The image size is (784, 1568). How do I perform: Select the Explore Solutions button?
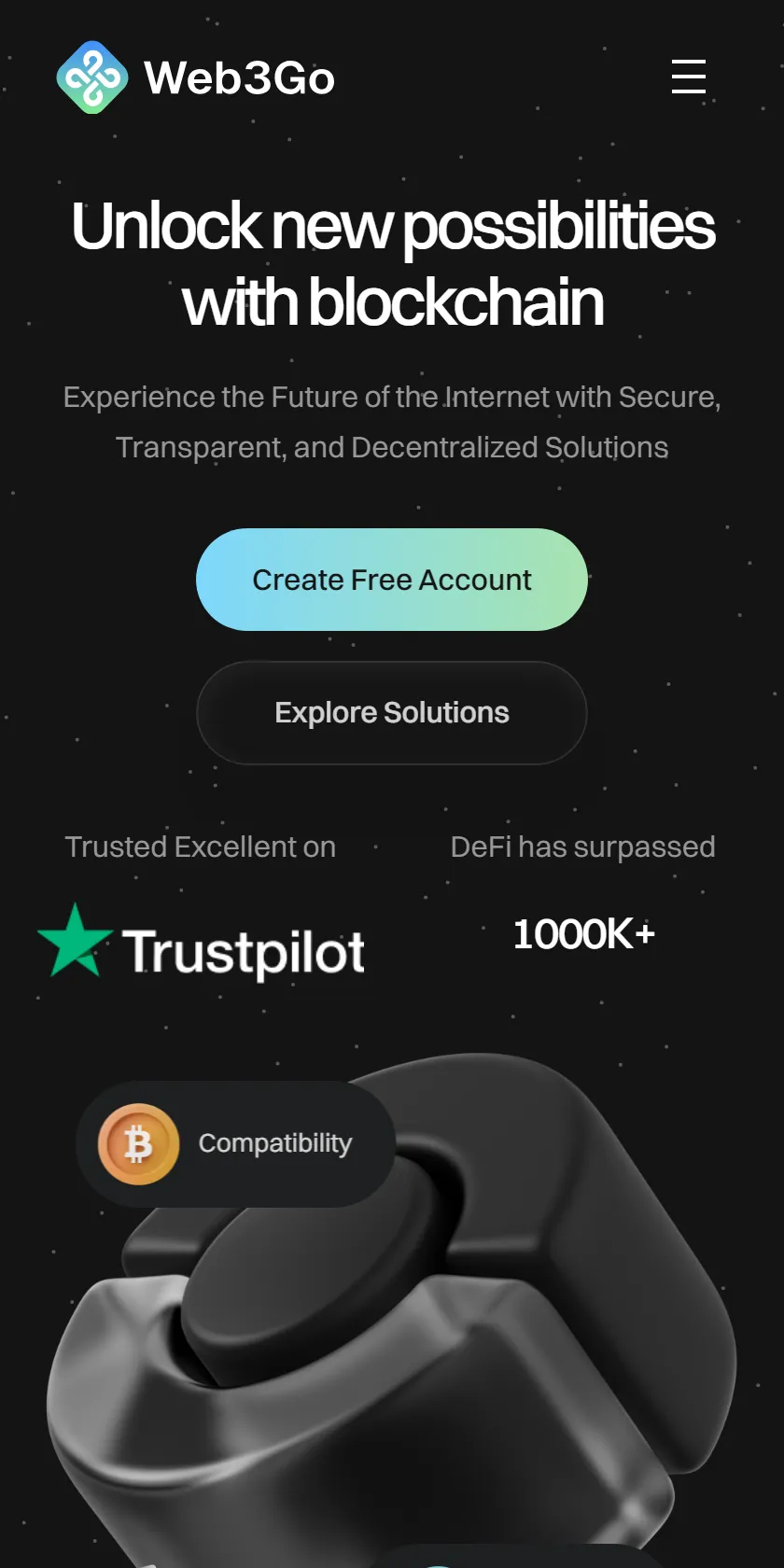click(x=392, y=713)
